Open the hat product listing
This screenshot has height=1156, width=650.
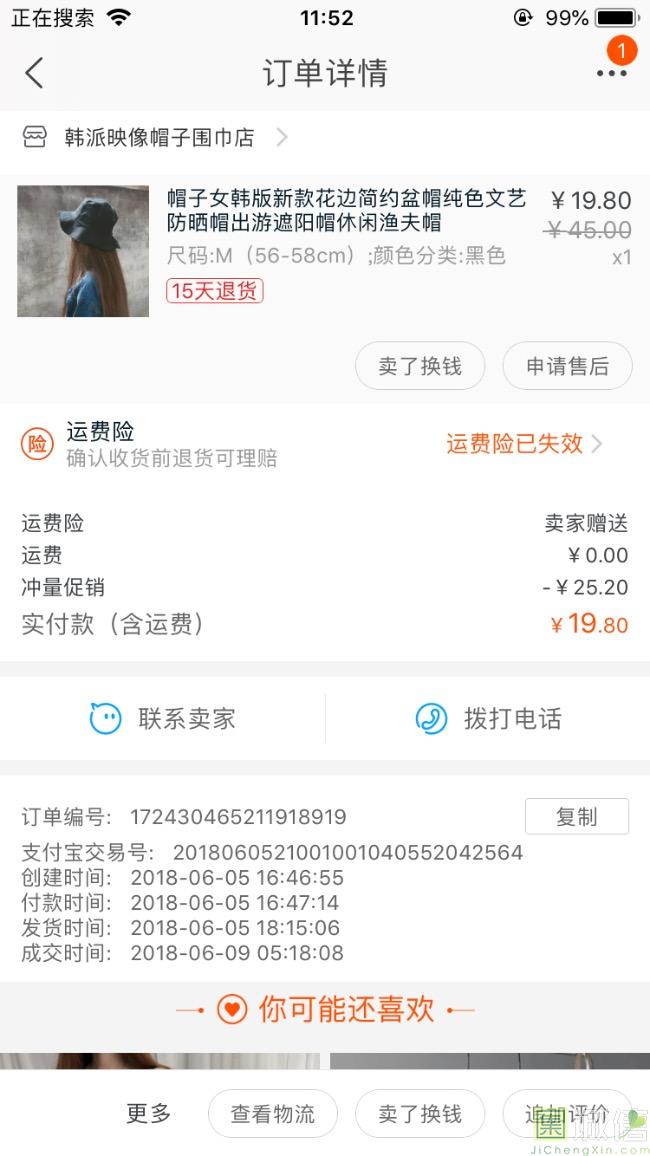(345, 210)
